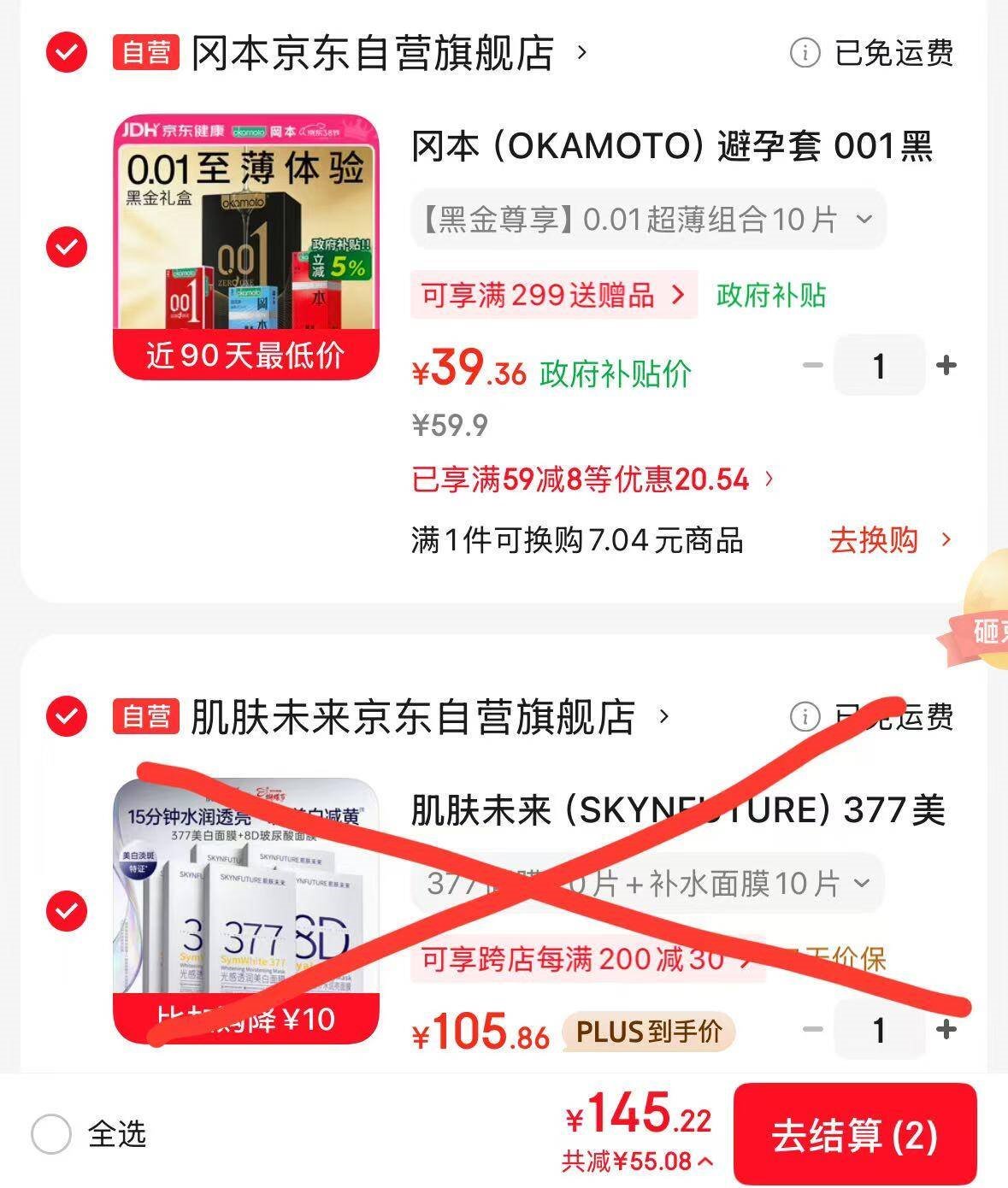Tap 去换购 to redeem add-on item
The image size is (1008, 1188).
(x=889, y=540)
